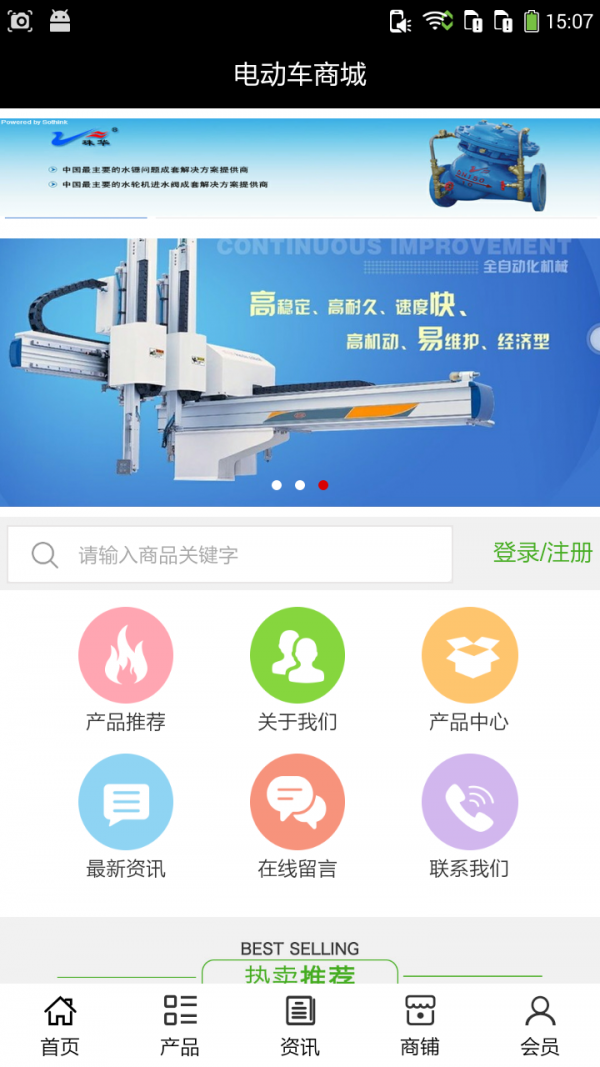This screenshot has height=1067, width=600.
Task: Switch to the 产品 products tab
Action: click(180, 1025)
